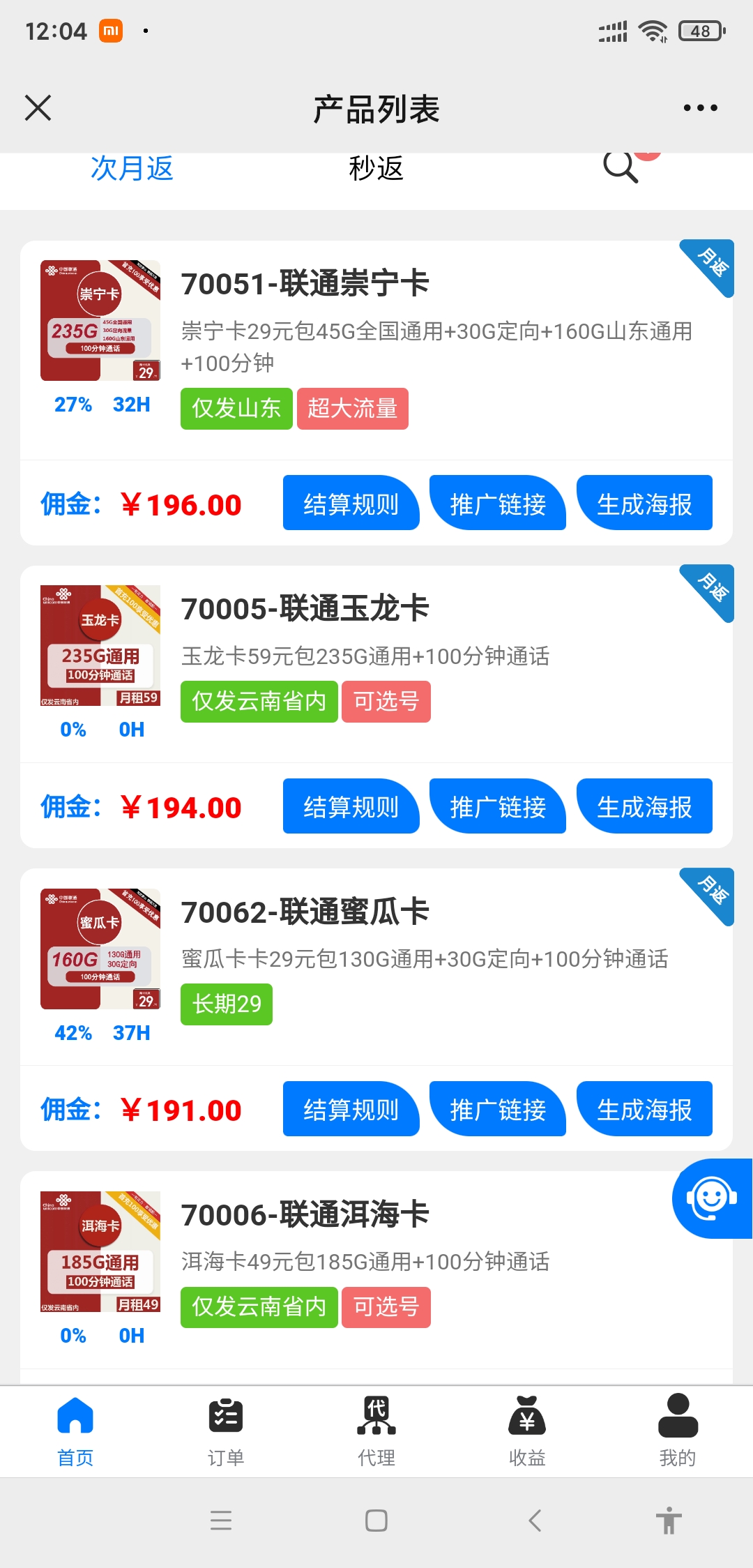Image resolution: width=753 pixels, height=1568 pixels.
Task: Tap 推广链接 for 联通玉龙卡
Action: point(498,806)
